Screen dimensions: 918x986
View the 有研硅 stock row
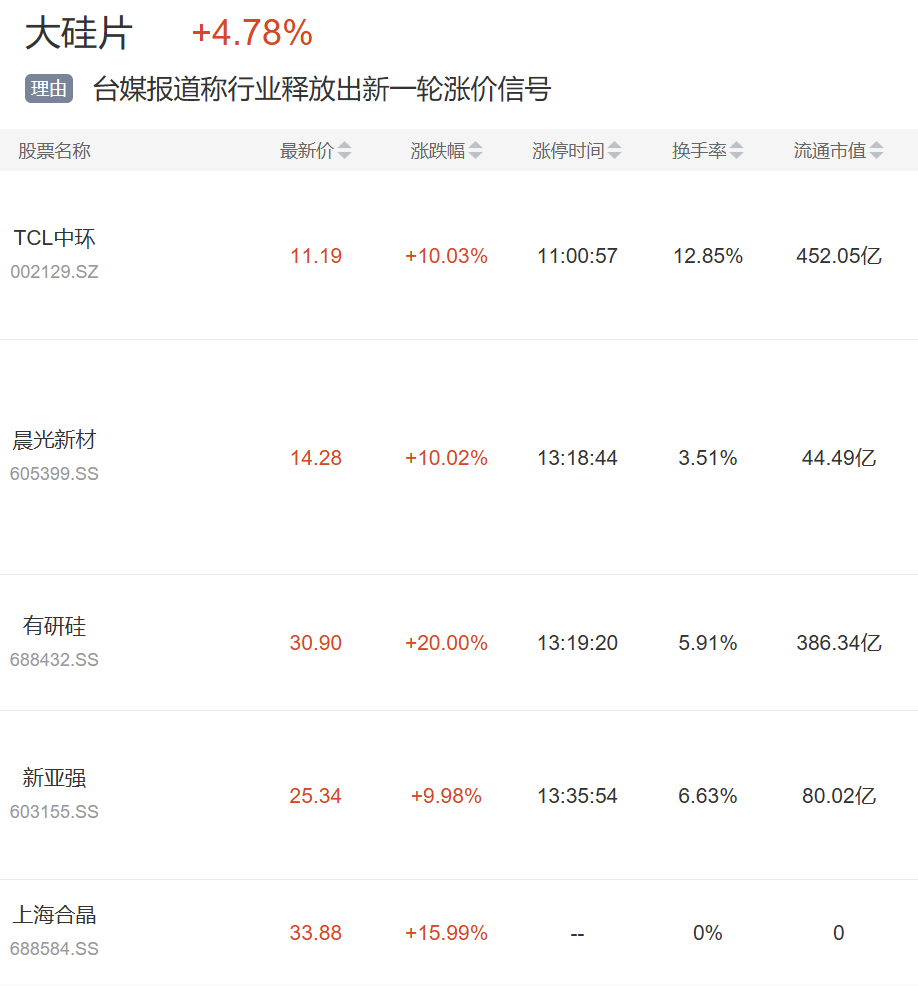[459, 643]
